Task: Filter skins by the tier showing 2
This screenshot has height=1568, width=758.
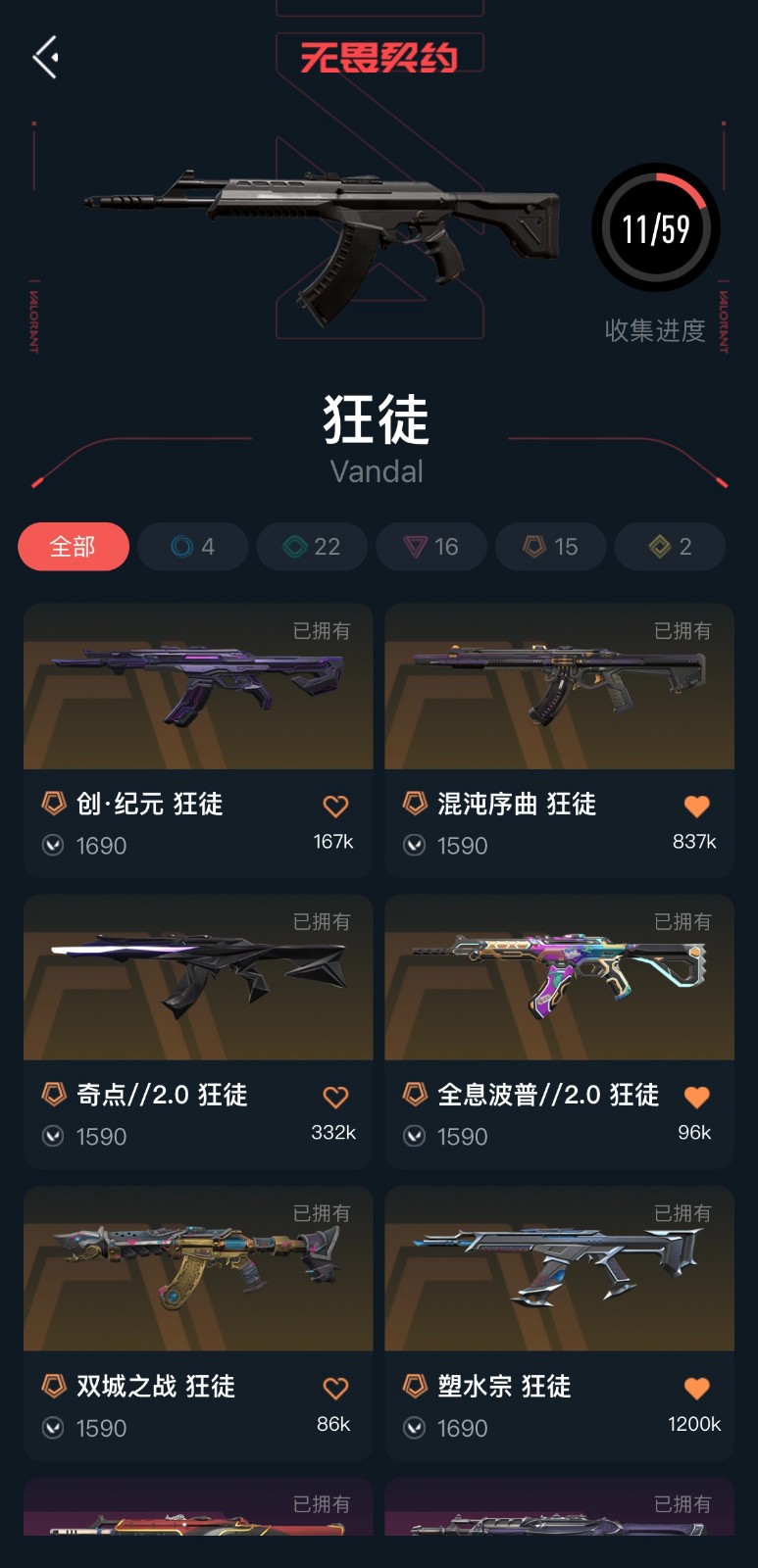Action: (x=670, y=546)
